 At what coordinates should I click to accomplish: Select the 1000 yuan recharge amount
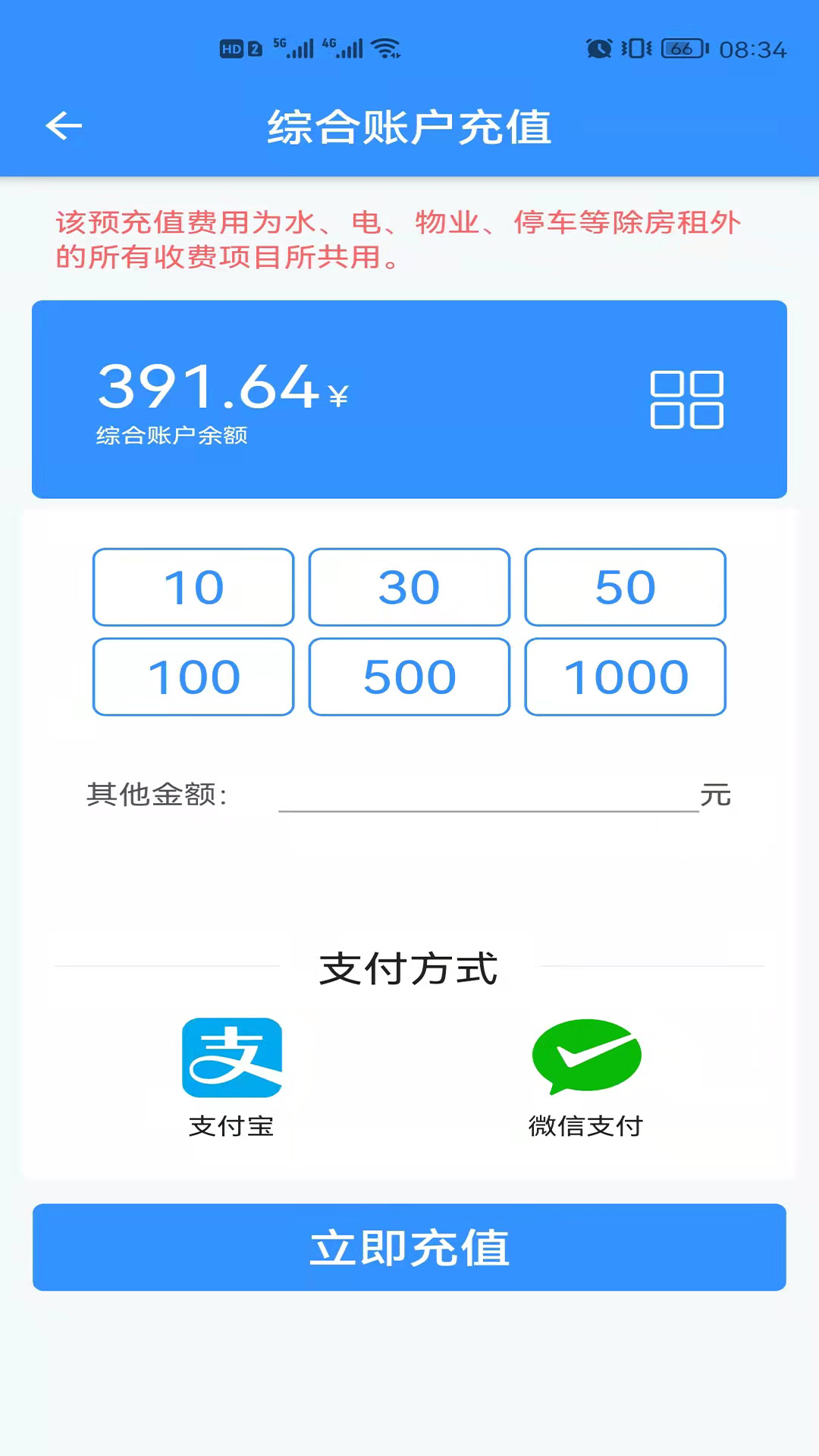click(x=626, y=676)
